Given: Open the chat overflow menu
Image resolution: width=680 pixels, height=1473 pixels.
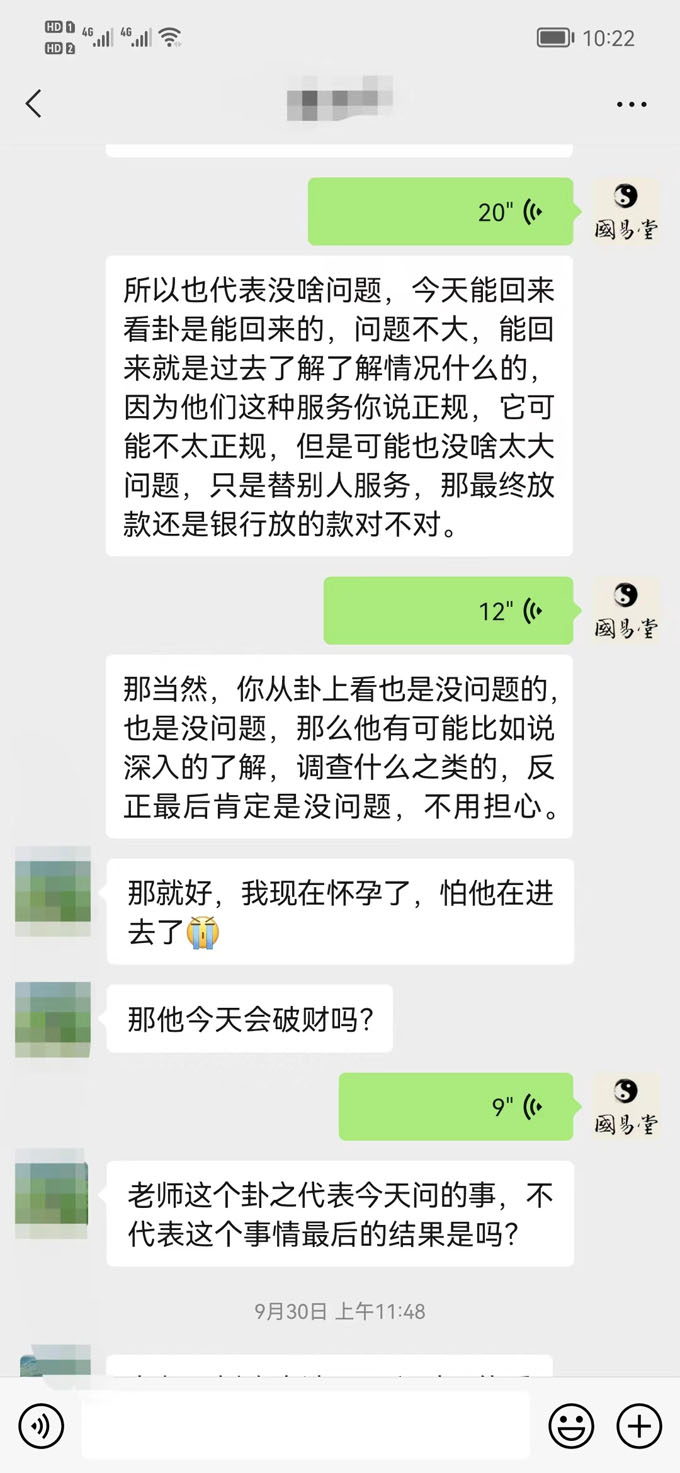Looking at the screenshot, I should [632, 104].
